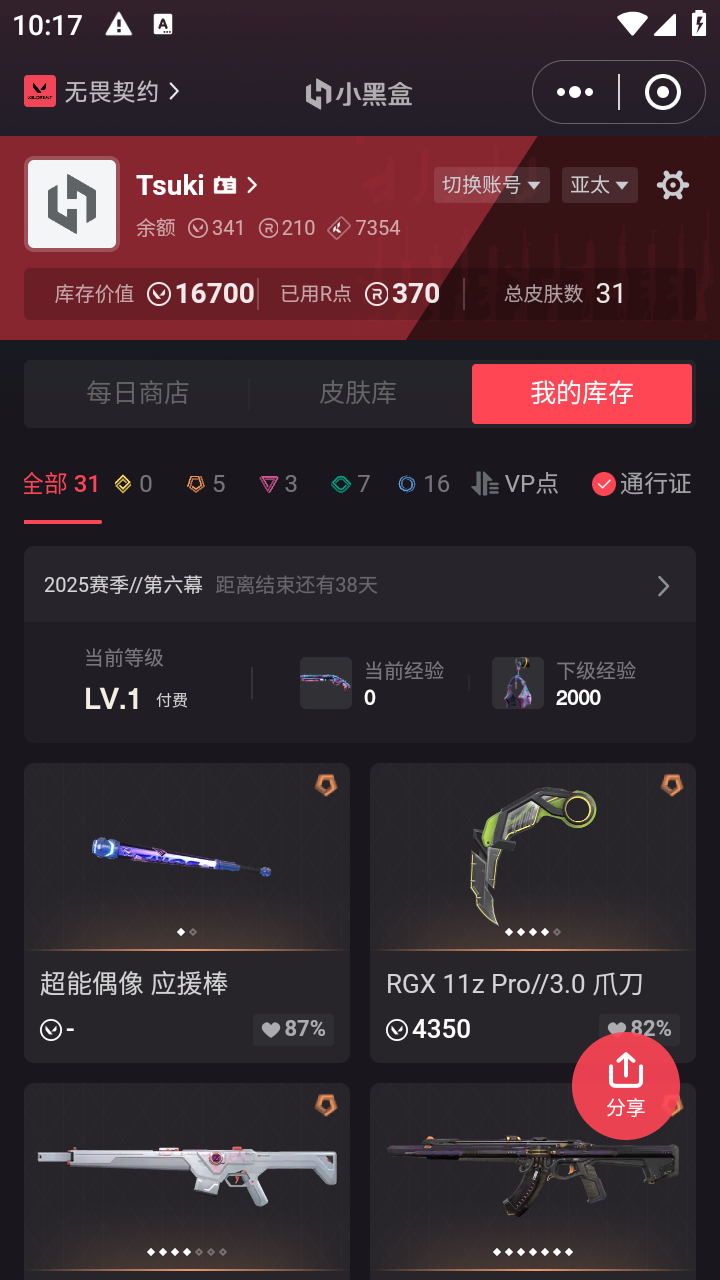
Task: Open the 超能偶像 应援棒 skin card
Action: pyautogui.click(x=187, y=912)
